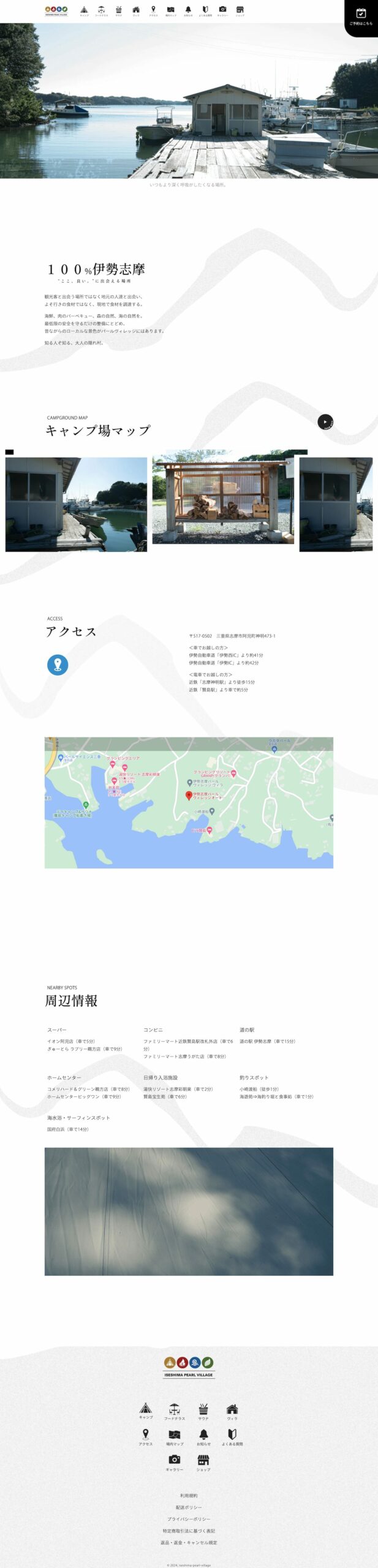Open キャンプ in the header menu
This screenshot has width=378, height=1568.
click(x=84, y=11)
